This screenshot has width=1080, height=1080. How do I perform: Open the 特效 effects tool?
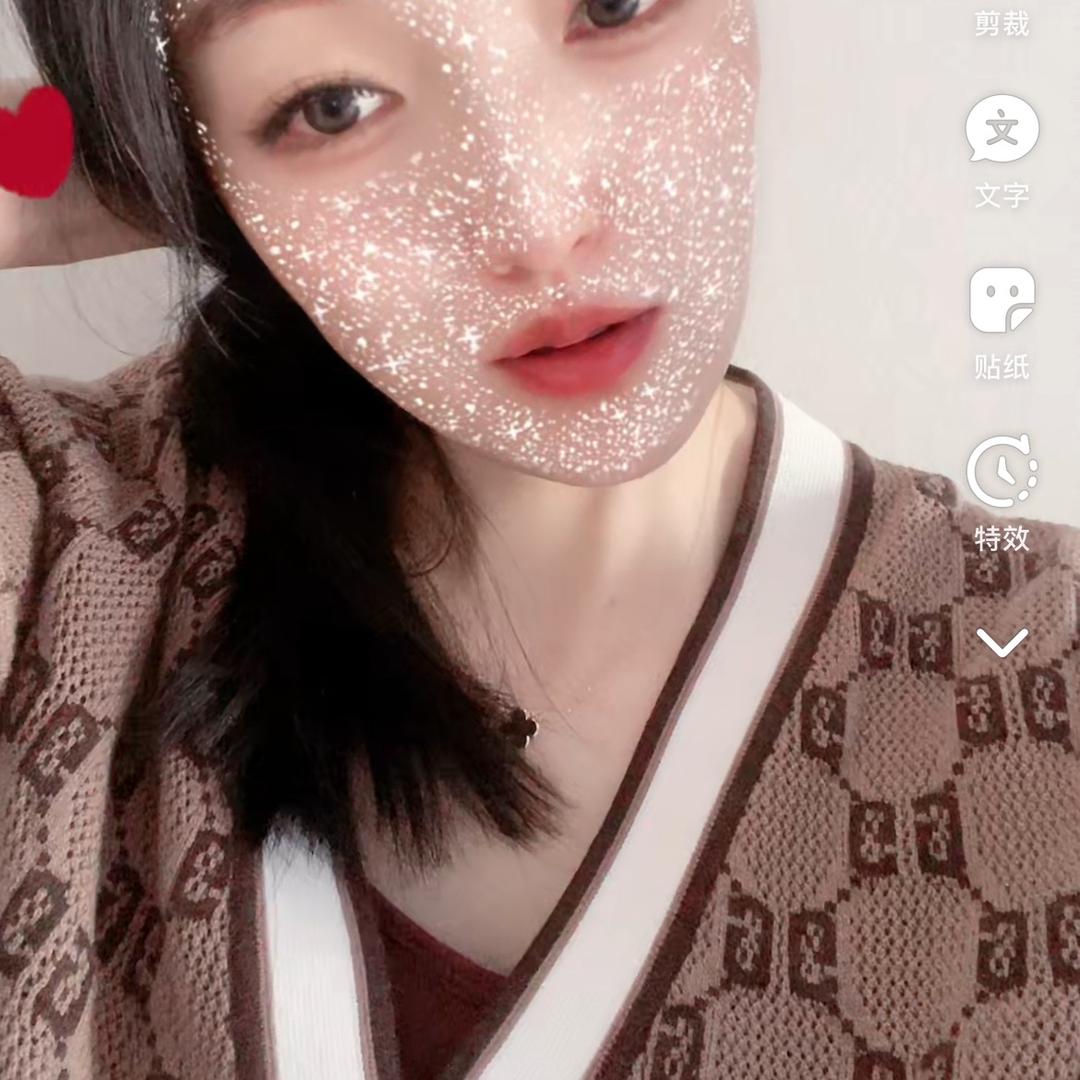coord(1001,472)
